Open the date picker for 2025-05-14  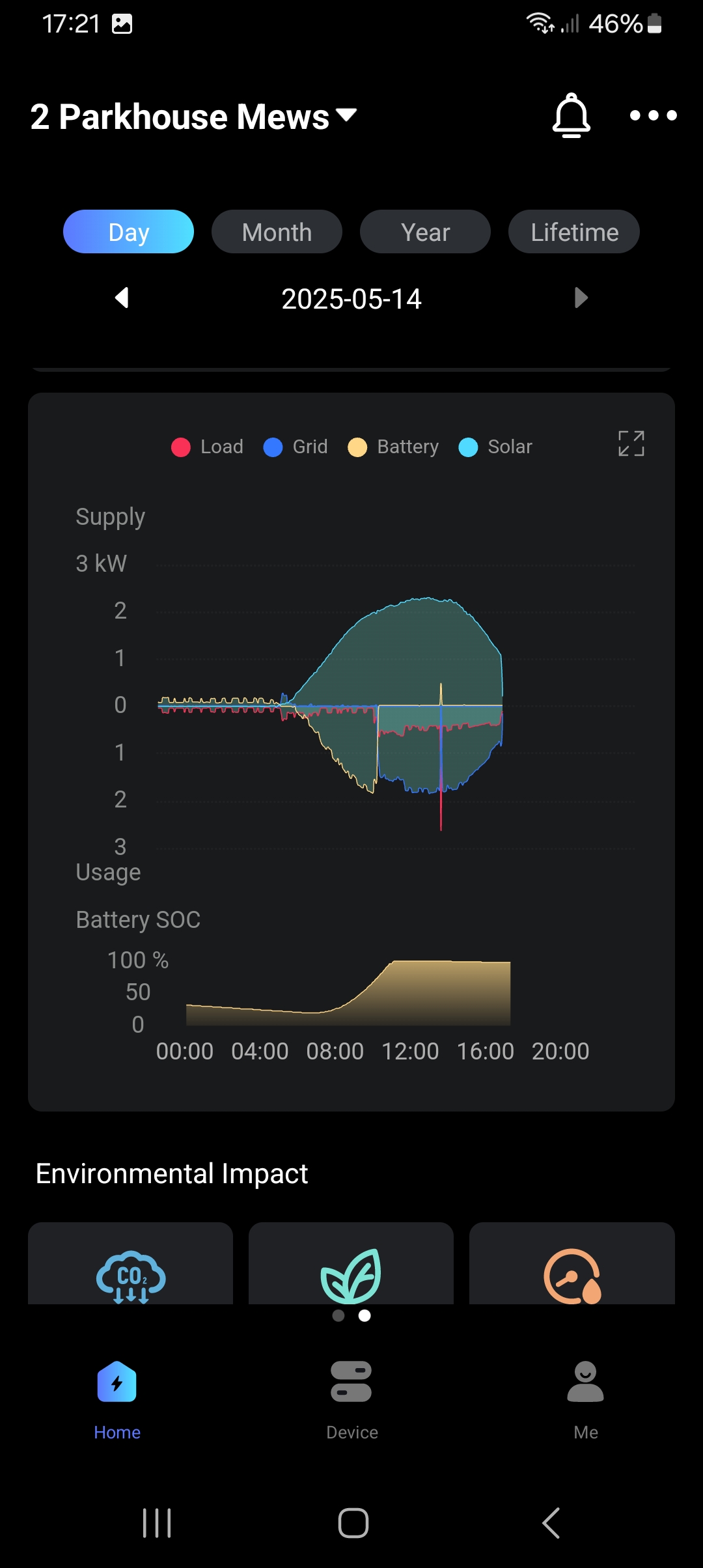351,300
